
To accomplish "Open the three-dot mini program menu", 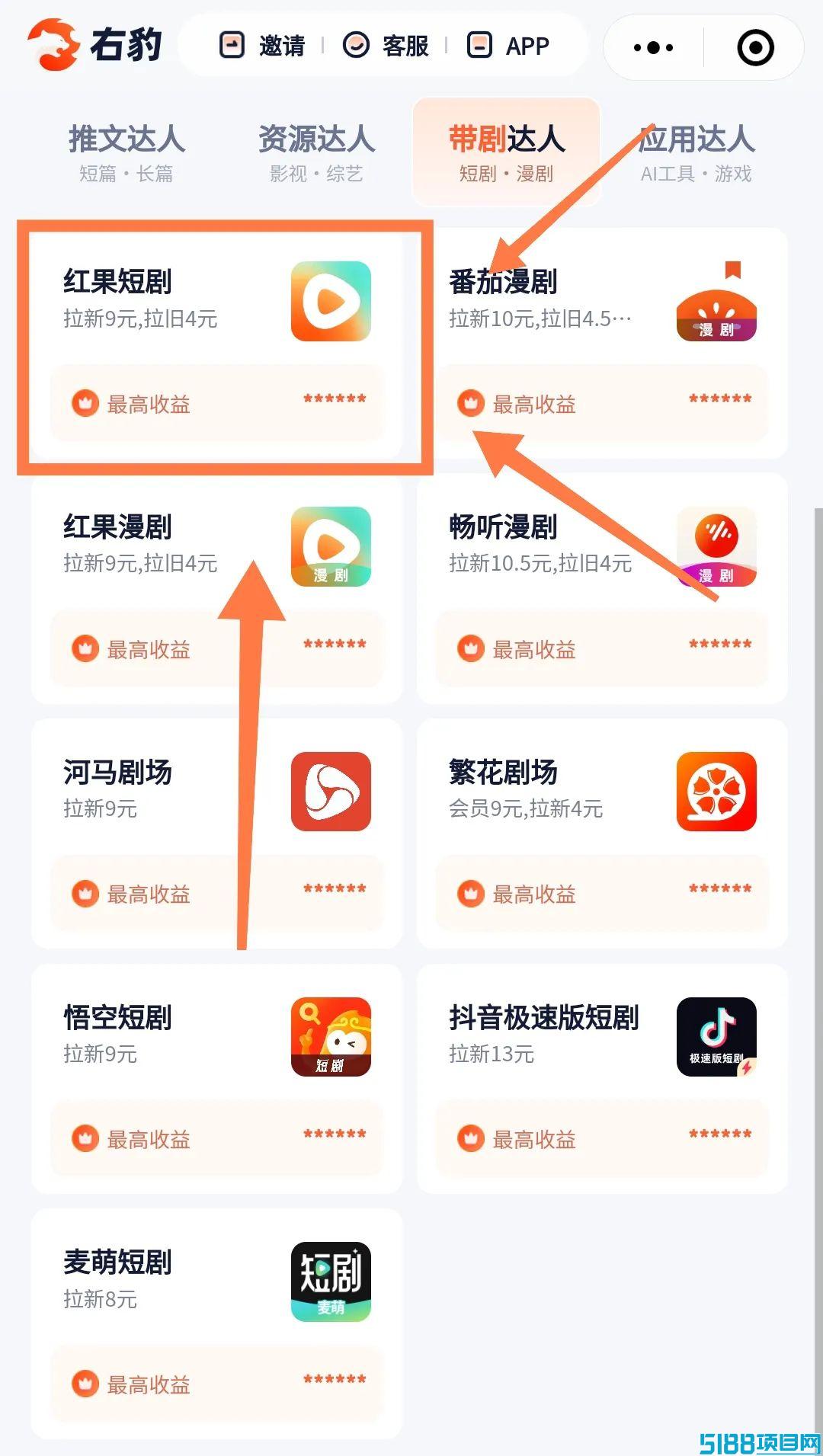I will click(x=653, y=47).
